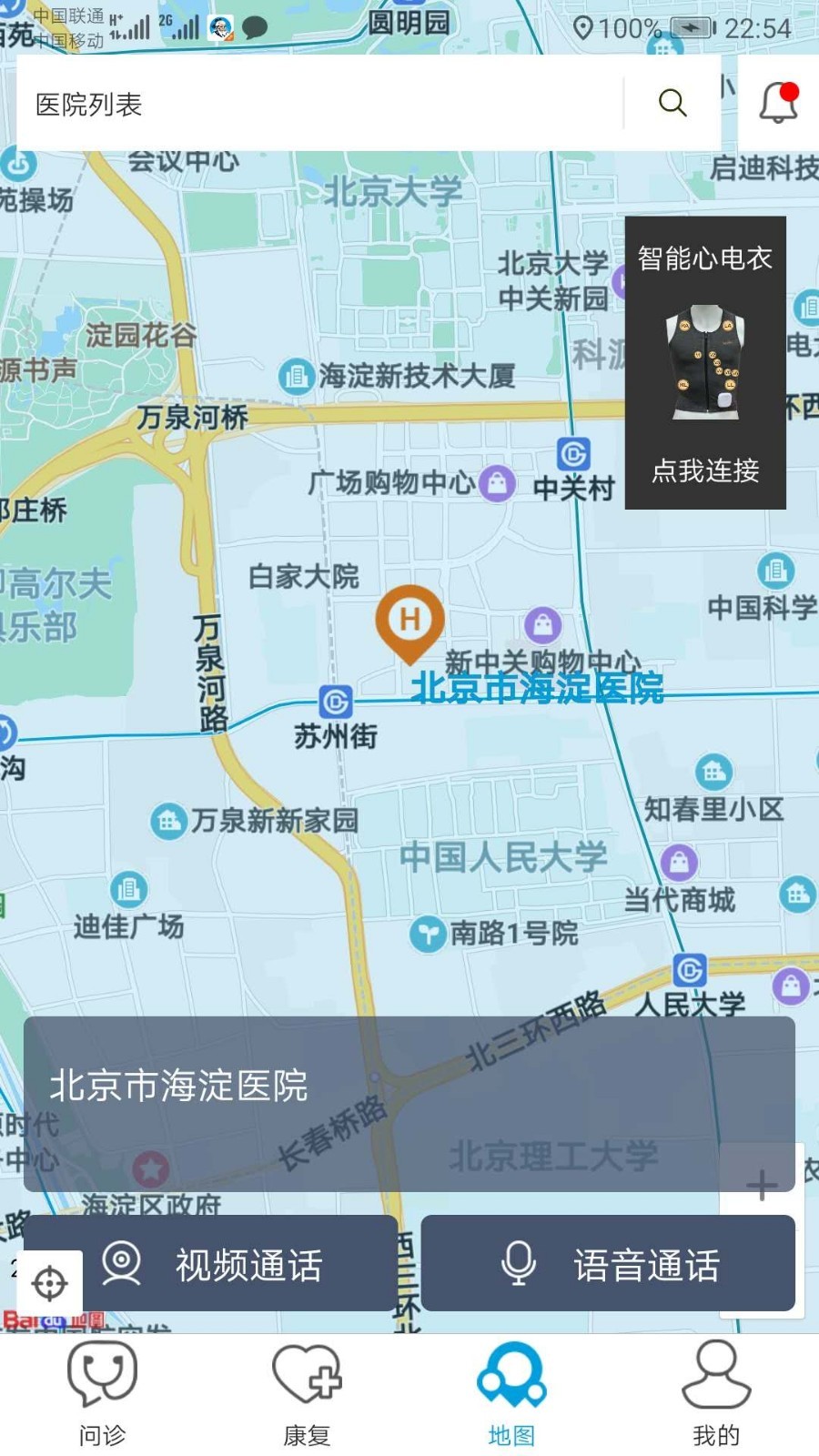Select the 地图 tab
The height and width of the screenshot is (1456, 819).
coord(511,1392)
